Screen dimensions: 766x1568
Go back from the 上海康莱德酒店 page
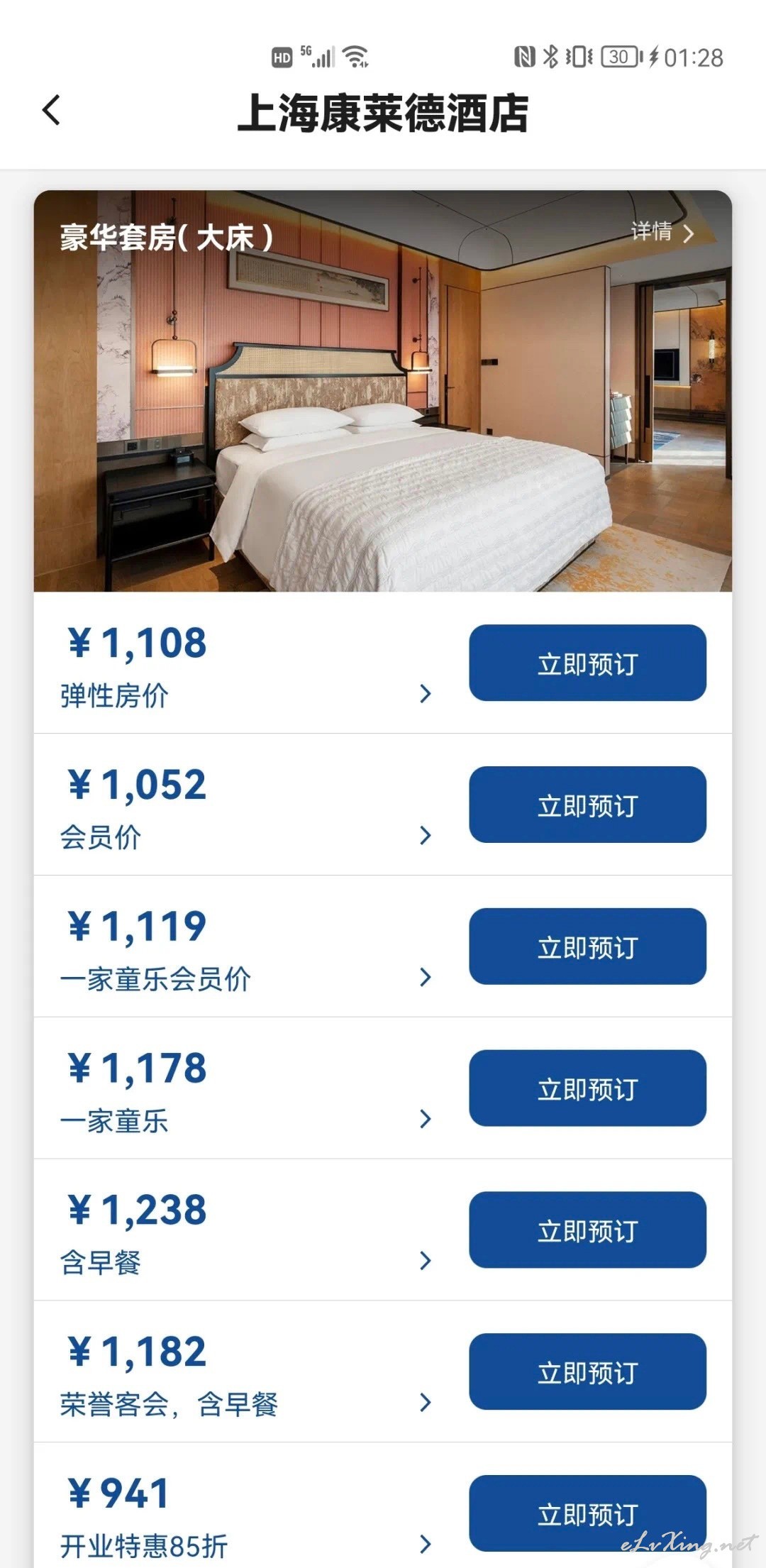click(51, 111)
